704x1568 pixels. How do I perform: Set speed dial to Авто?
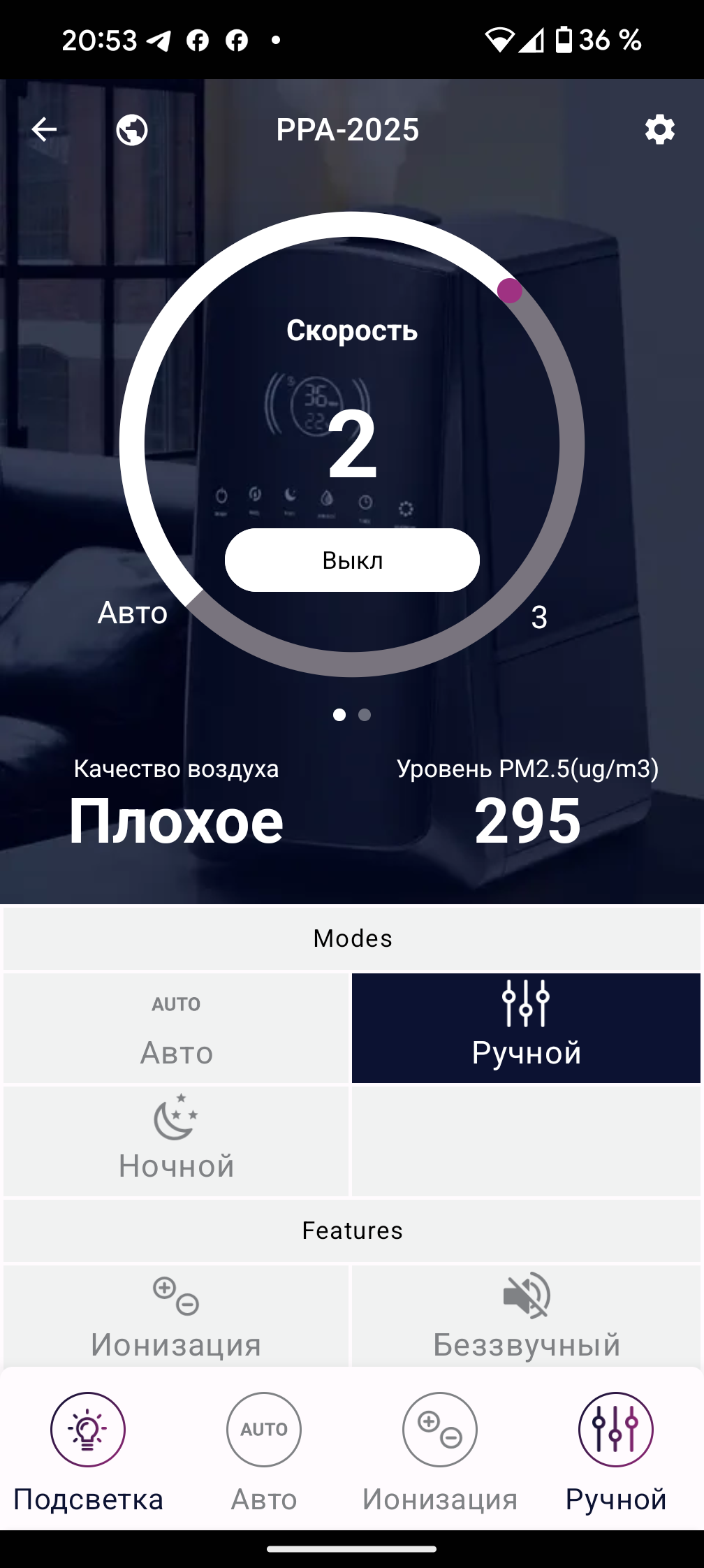coord(133,613)
